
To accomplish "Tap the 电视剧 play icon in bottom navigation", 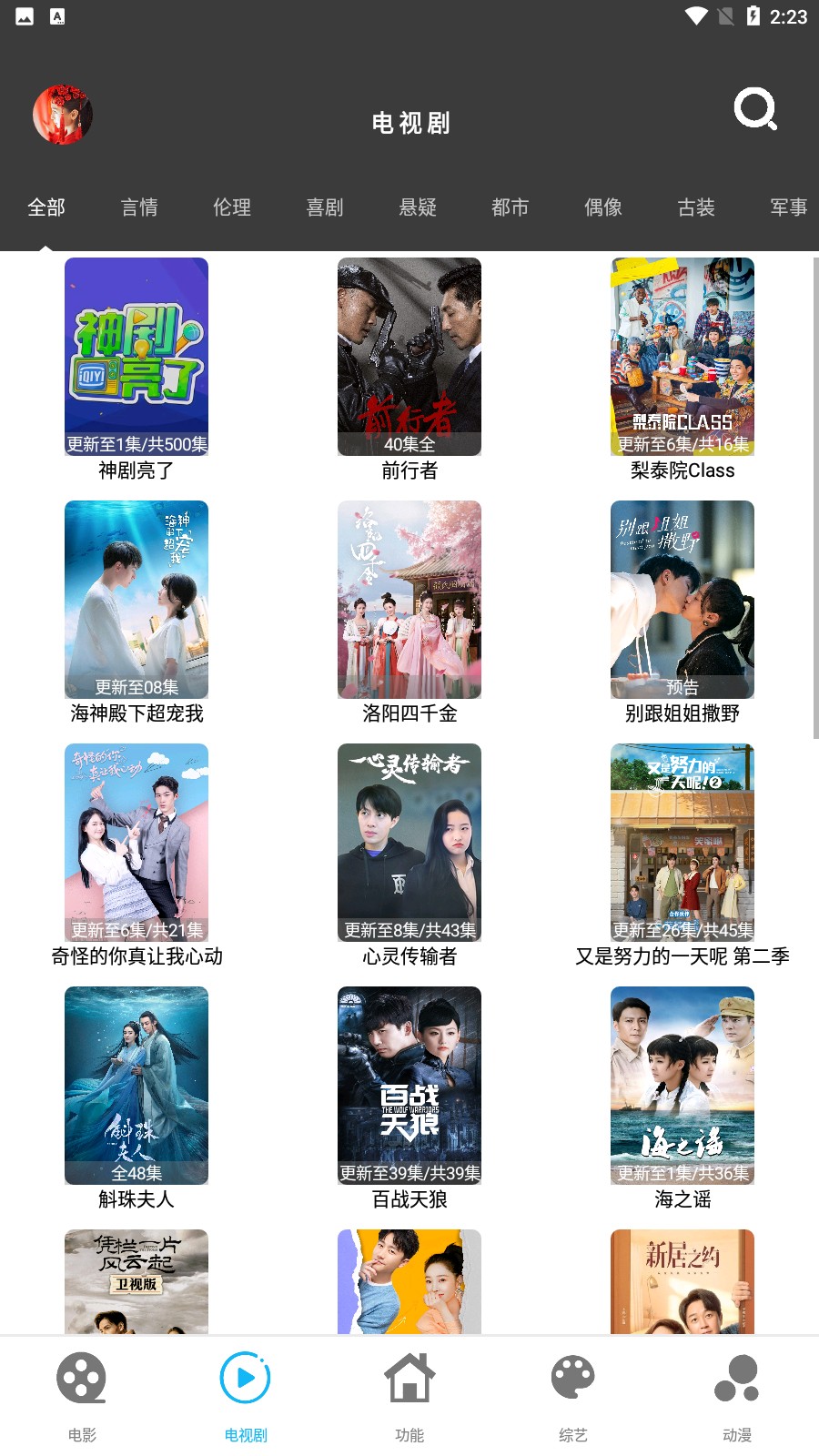I will click(245, 1379).
